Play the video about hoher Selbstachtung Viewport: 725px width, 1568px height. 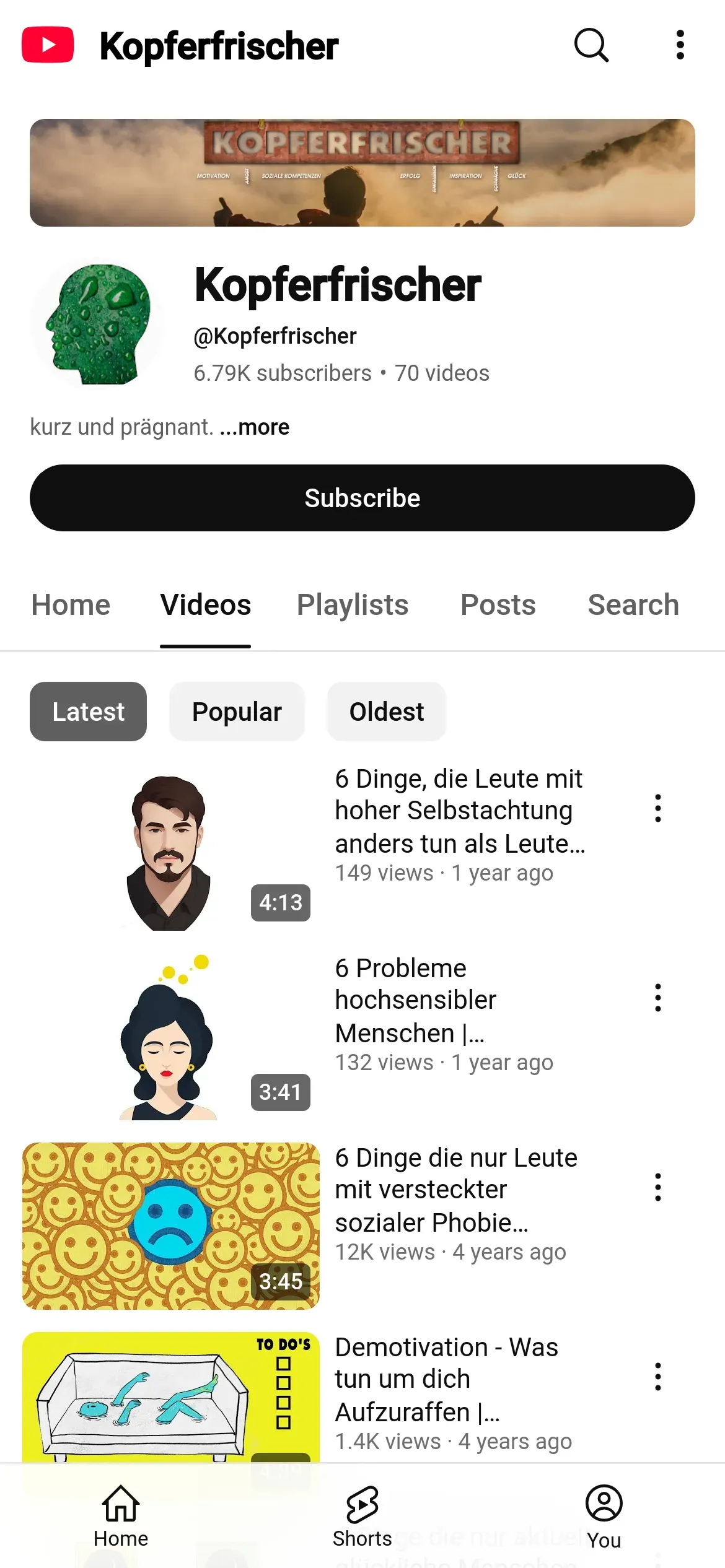170,850
